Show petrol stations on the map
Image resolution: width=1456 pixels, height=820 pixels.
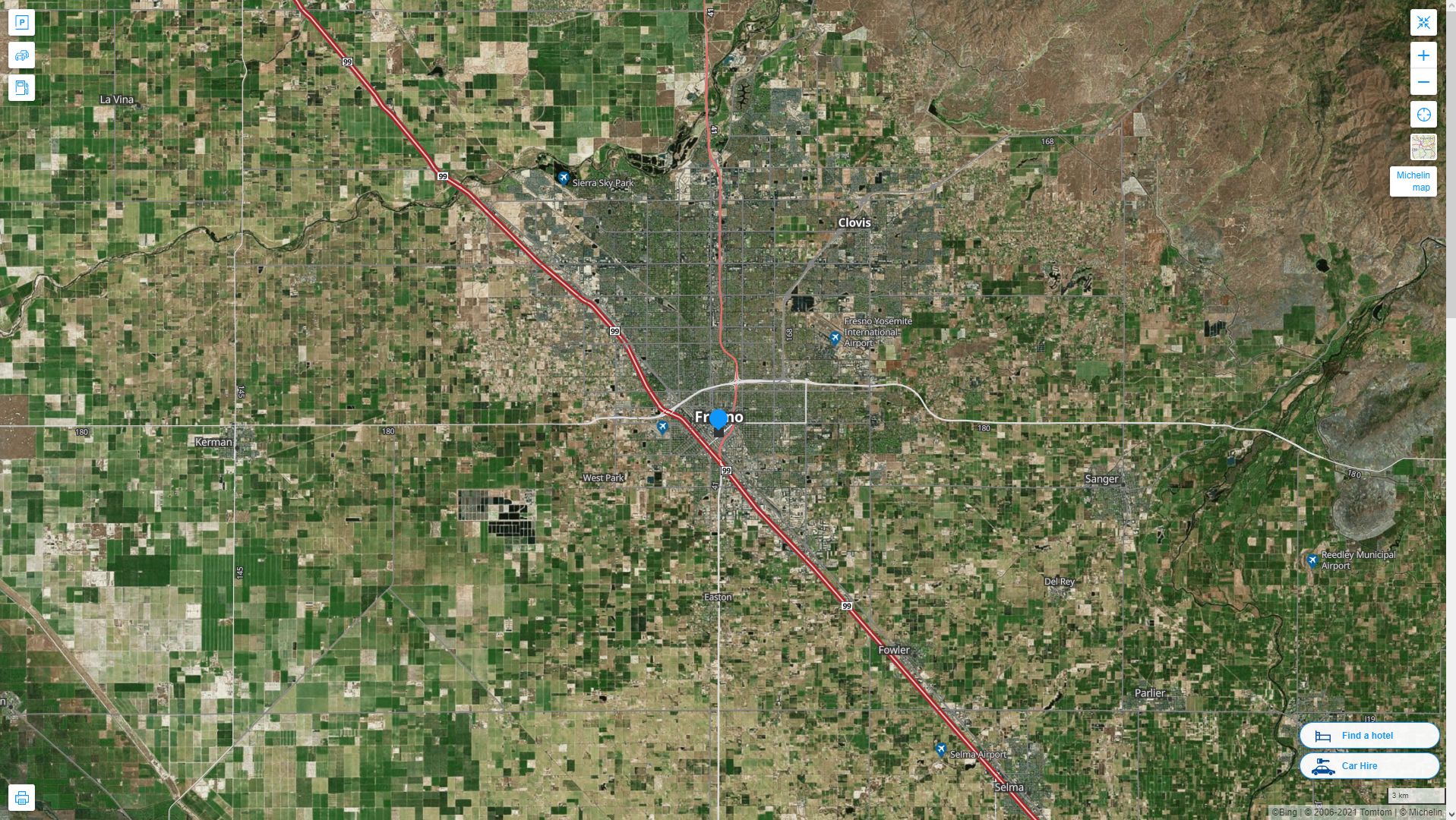[21, 88]
